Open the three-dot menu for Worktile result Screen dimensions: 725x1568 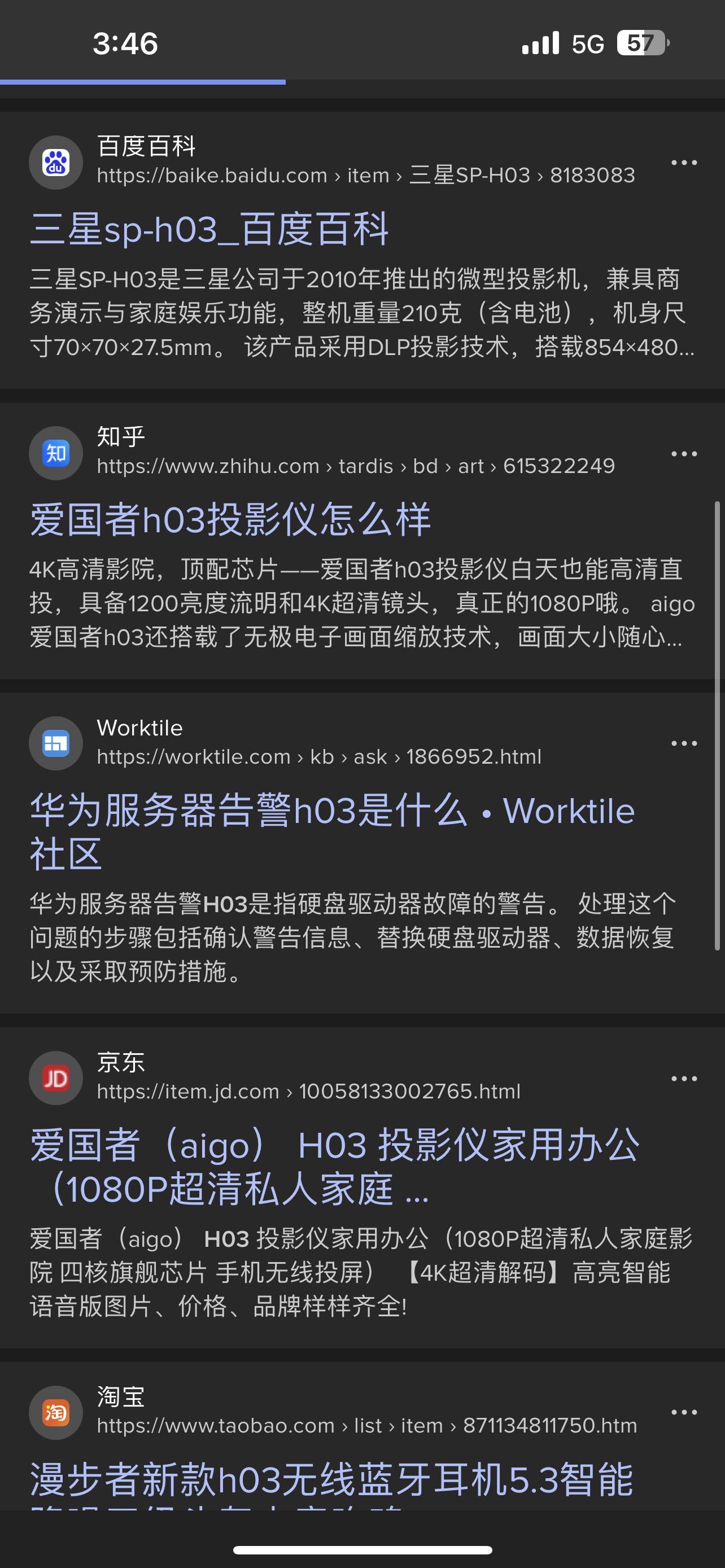click(x=684, y=743)
